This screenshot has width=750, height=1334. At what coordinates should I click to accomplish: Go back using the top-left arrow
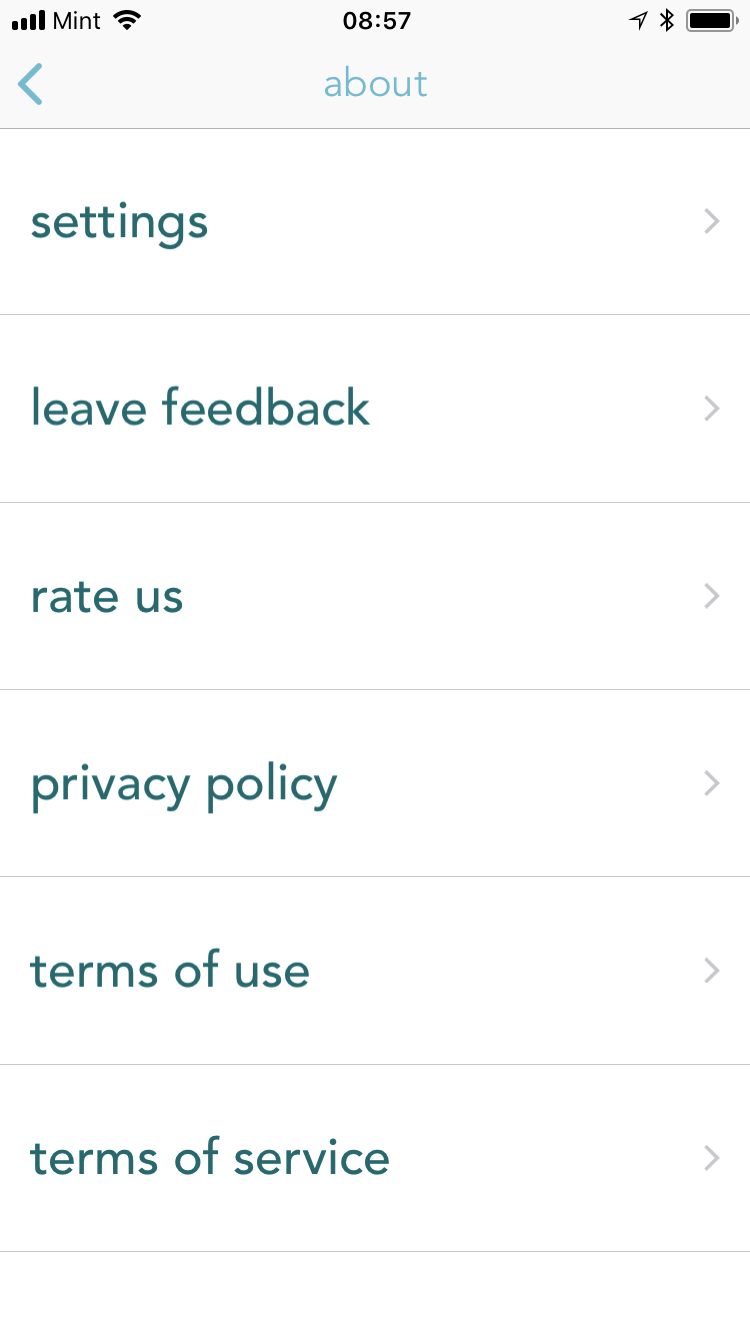(x=31, y=84)
